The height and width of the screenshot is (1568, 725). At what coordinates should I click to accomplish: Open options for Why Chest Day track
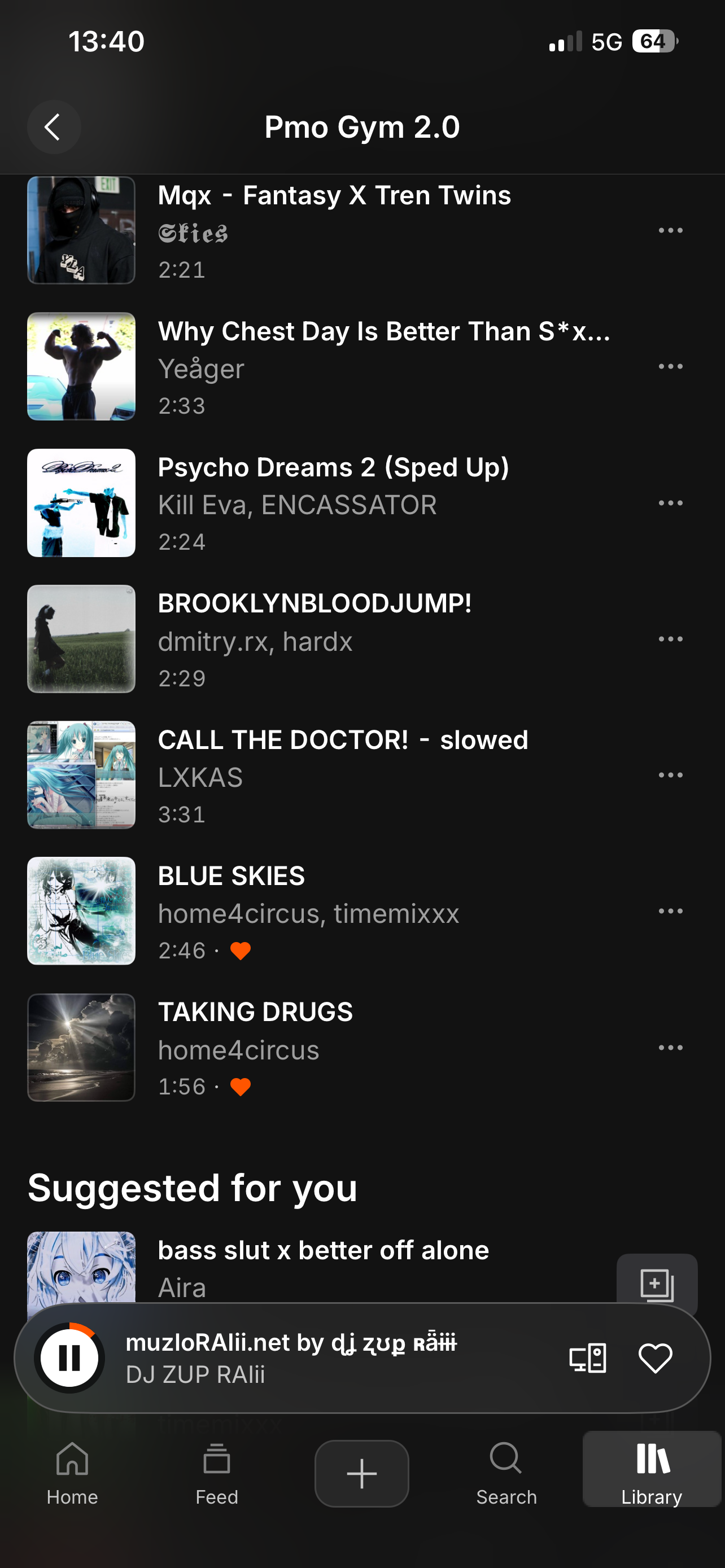pos(670,366)
